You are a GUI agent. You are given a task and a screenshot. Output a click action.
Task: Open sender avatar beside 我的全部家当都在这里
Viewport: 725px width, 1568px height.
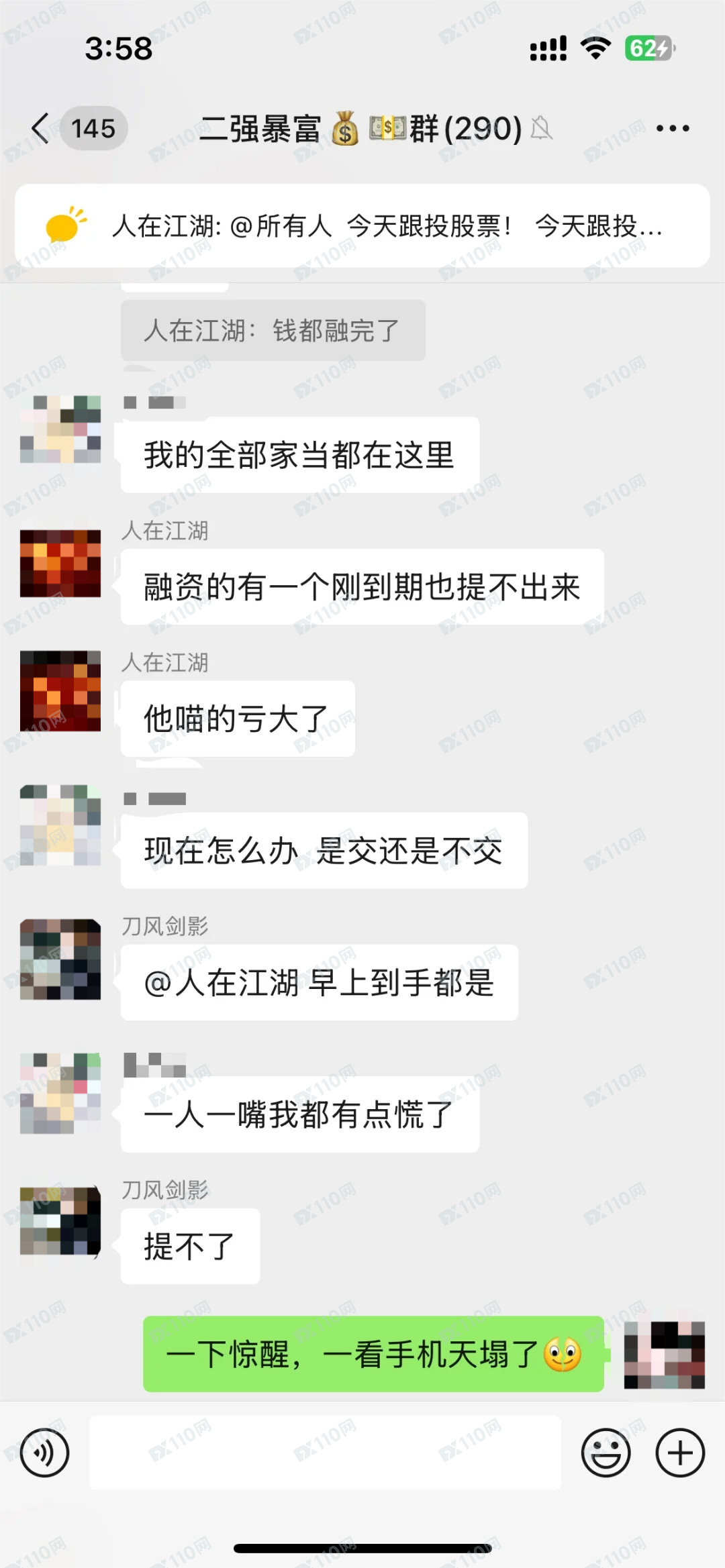[60, 429]
